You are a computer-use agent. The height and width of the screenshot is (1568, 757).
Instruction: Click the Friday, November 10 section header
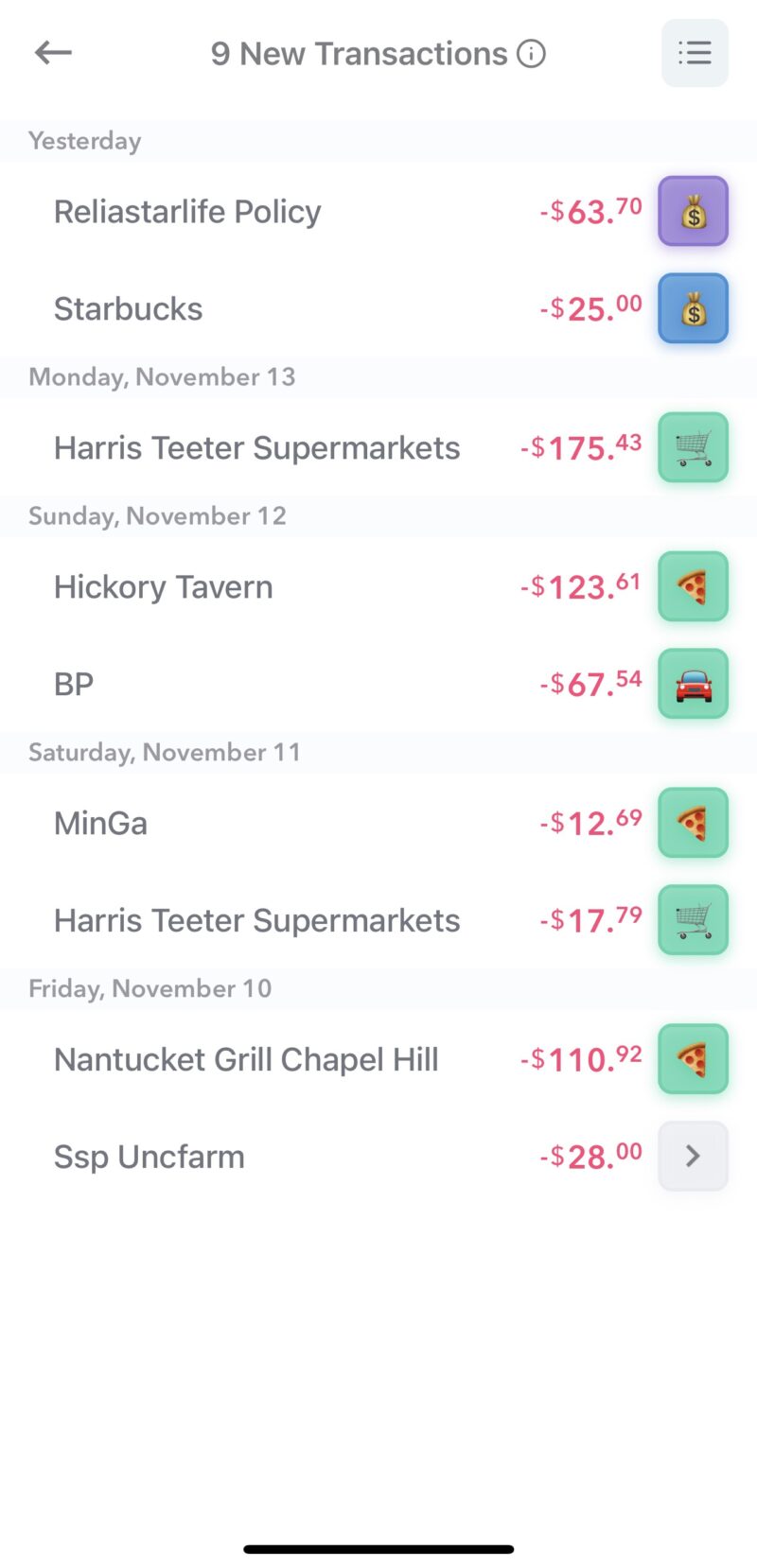[x=149, y=988]
